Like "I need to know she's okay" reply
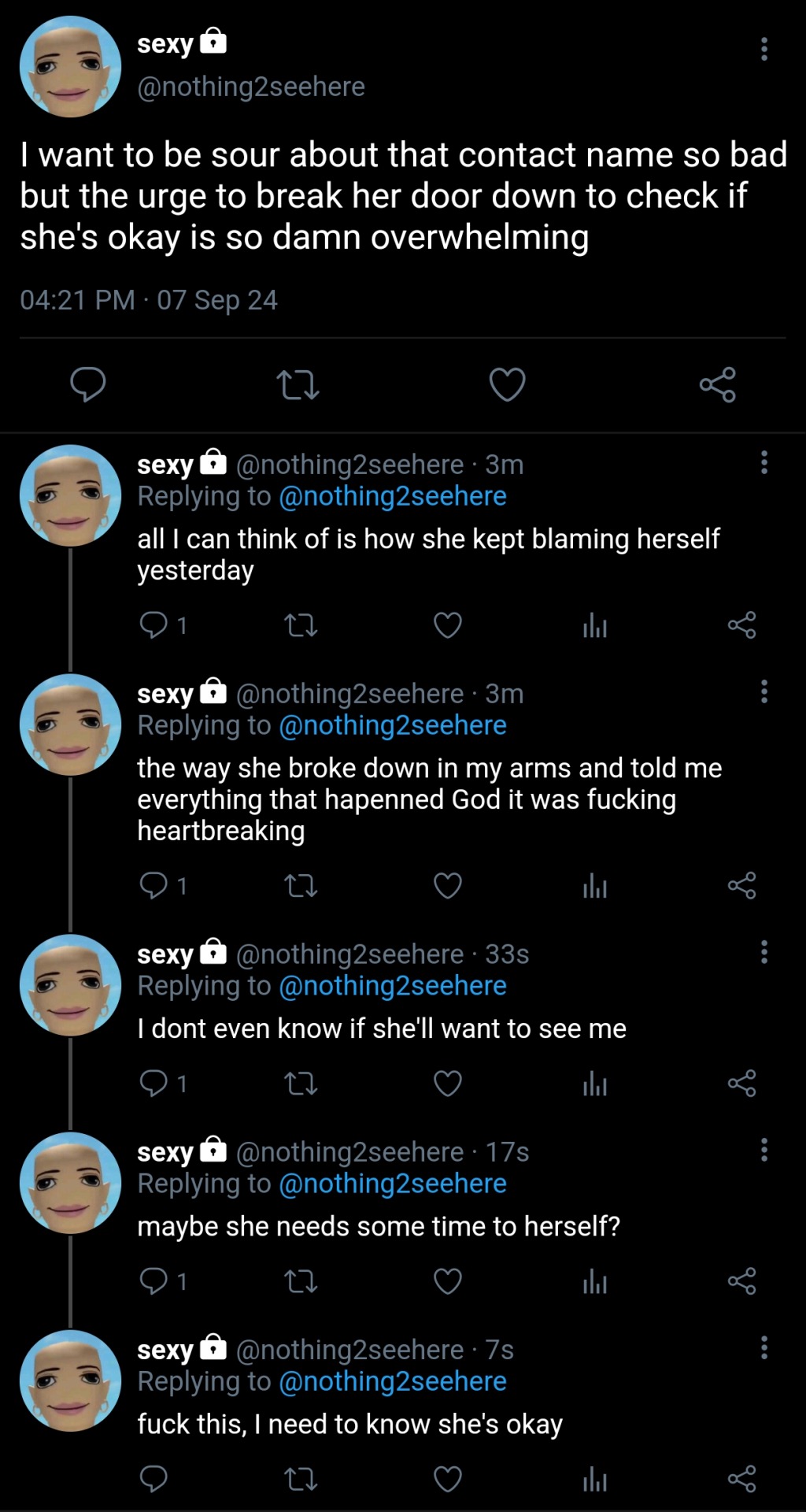Screen dimensions: 806x1512 448,1479
